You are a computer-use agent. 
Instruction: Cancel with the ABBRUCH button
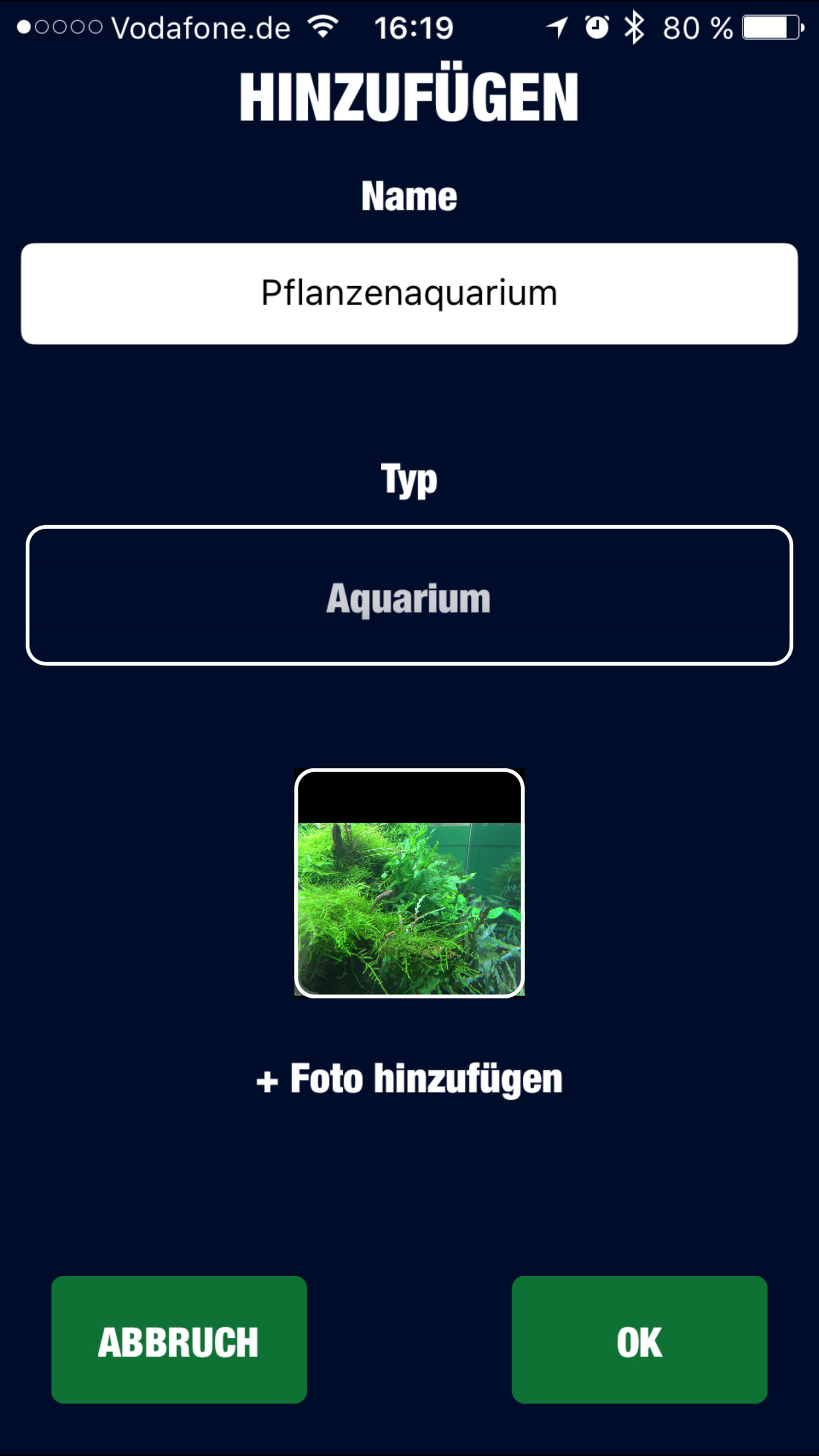click(179, 1339)
